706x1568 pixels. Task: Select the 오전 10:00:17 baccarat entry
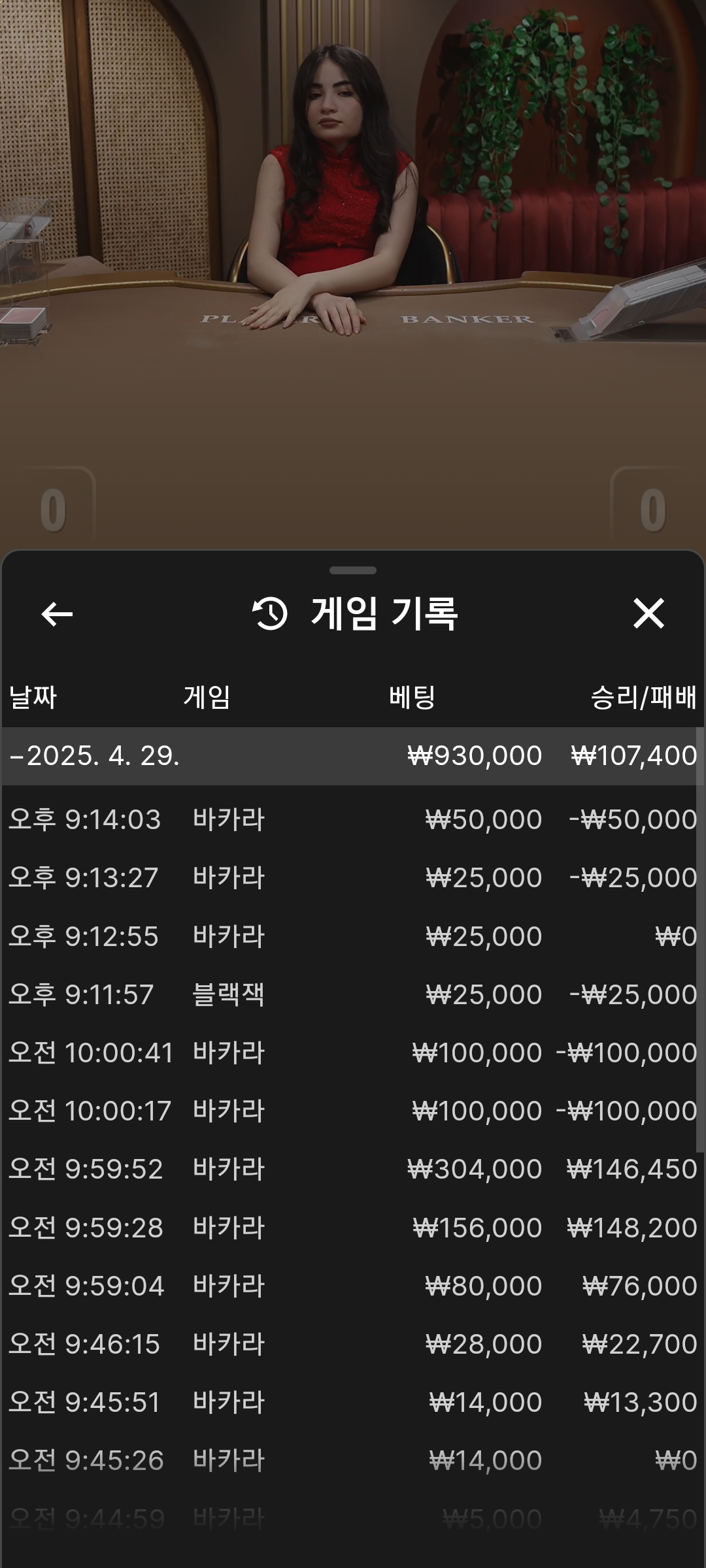pos(353,1111)
